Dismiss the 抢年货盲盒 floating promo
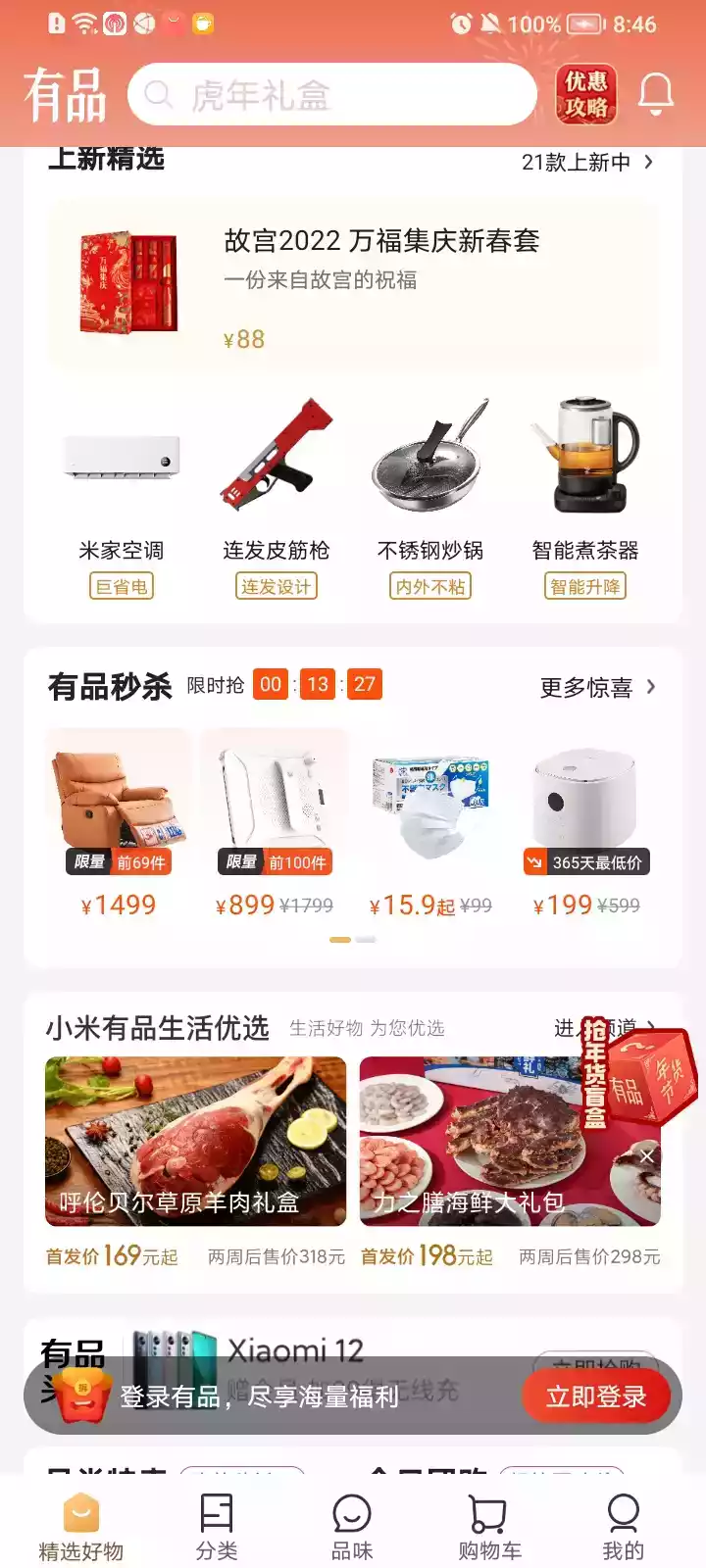 tap(646, 1155)
